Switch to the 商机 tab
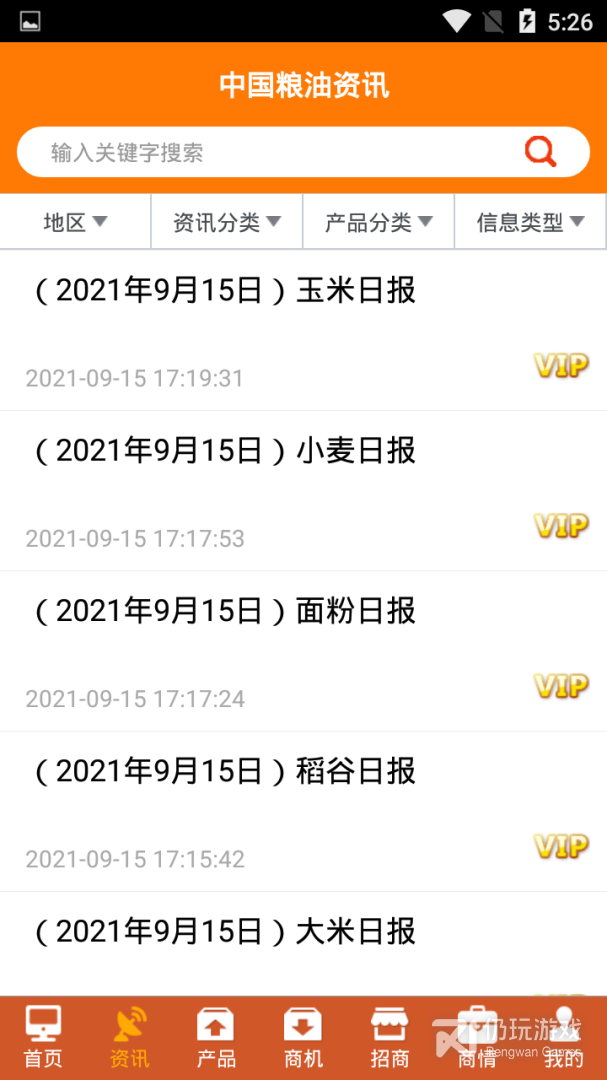 [303, 1037]
